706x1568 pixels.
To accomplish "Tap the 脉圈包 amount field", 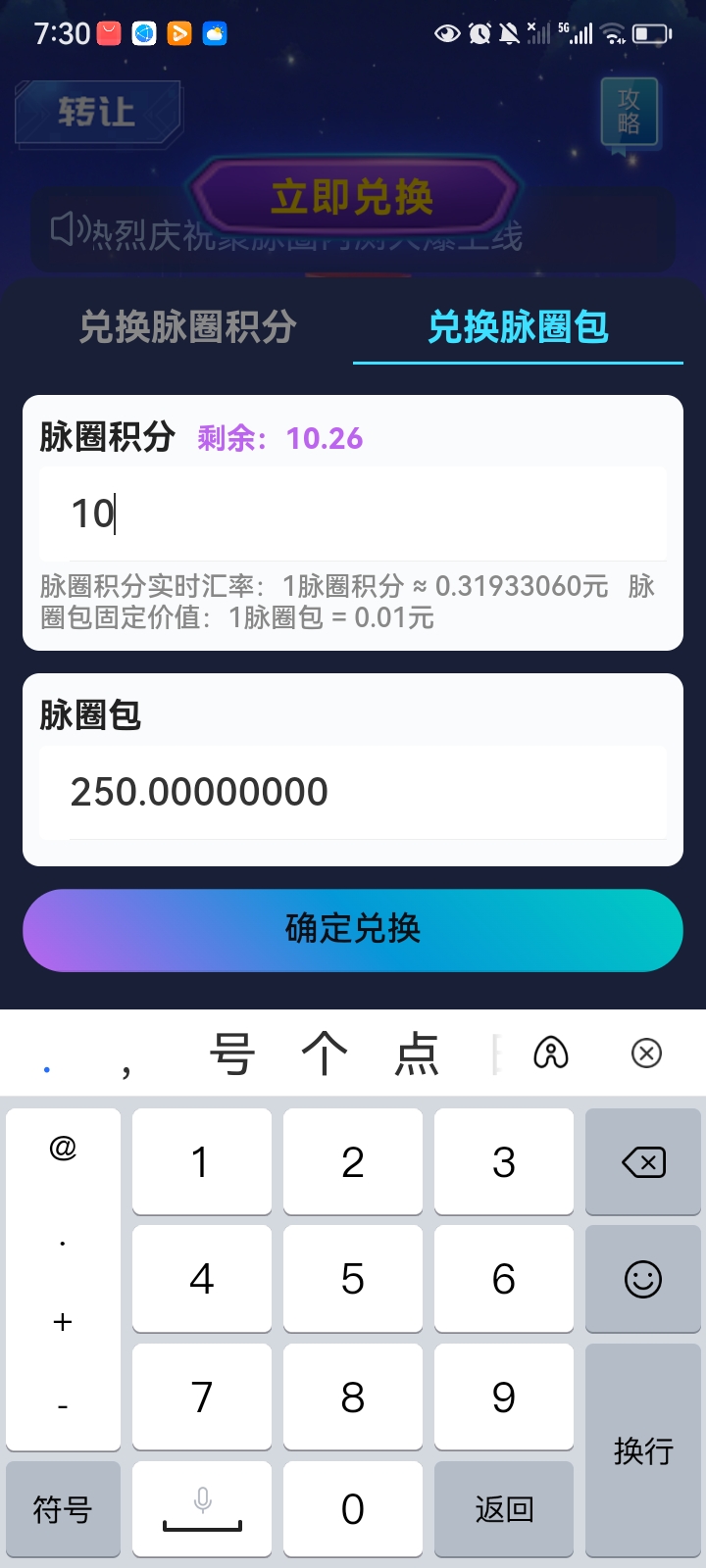I will (x=353, y=792).
